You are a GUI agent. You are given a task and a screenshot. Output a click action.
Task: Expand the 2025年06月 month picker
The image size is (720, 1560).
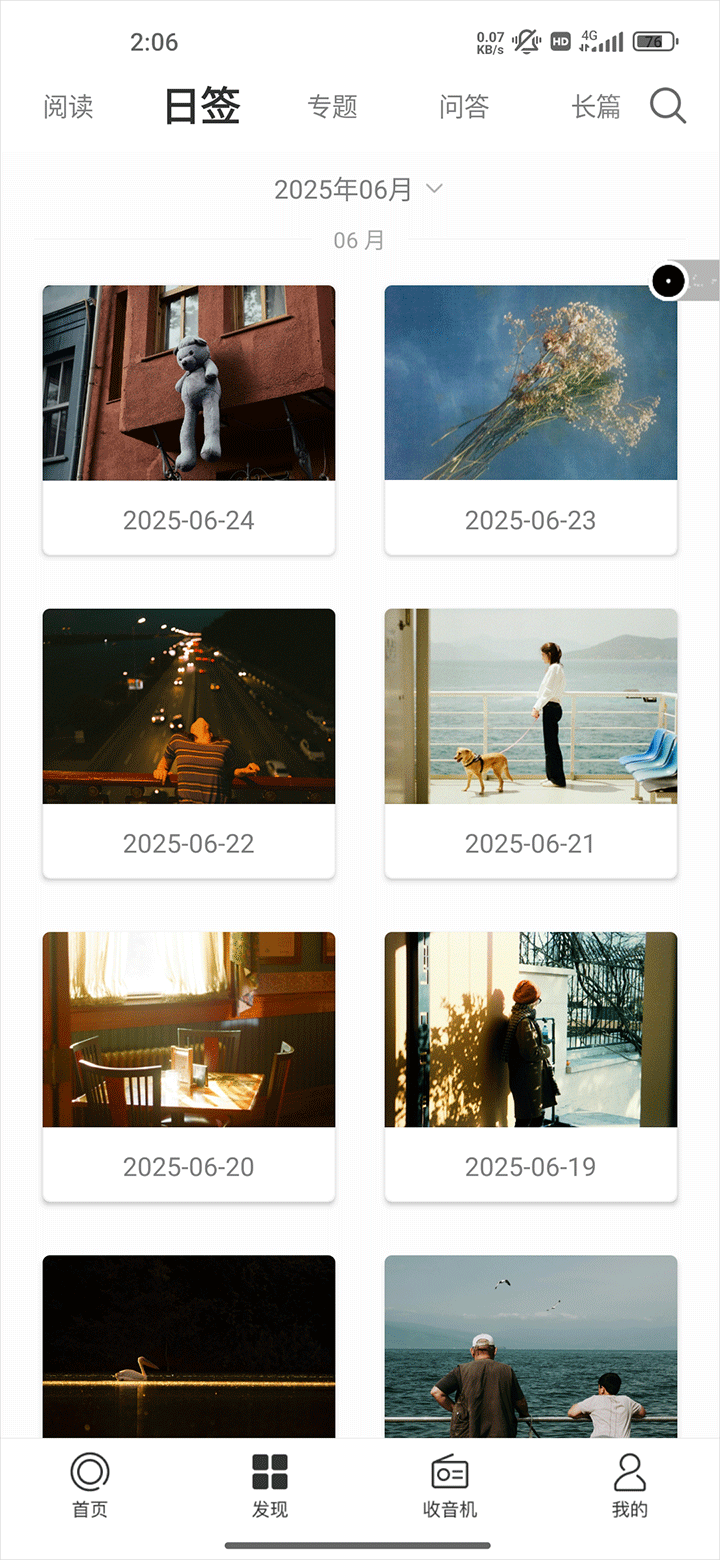pyautogui.click(x=358, y=189)
